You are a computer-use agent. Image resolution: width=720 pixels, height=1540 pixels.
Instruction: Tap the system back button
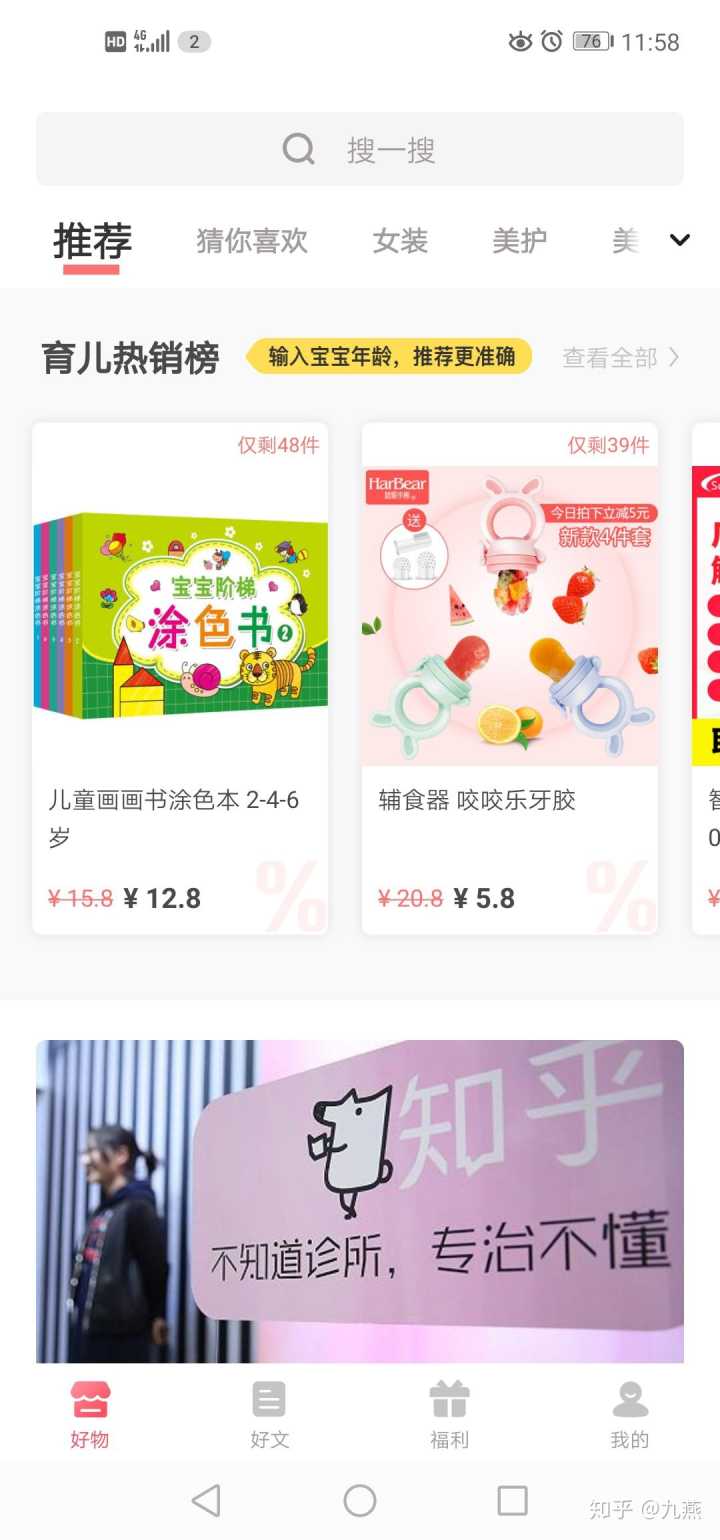coord(206,1500)
